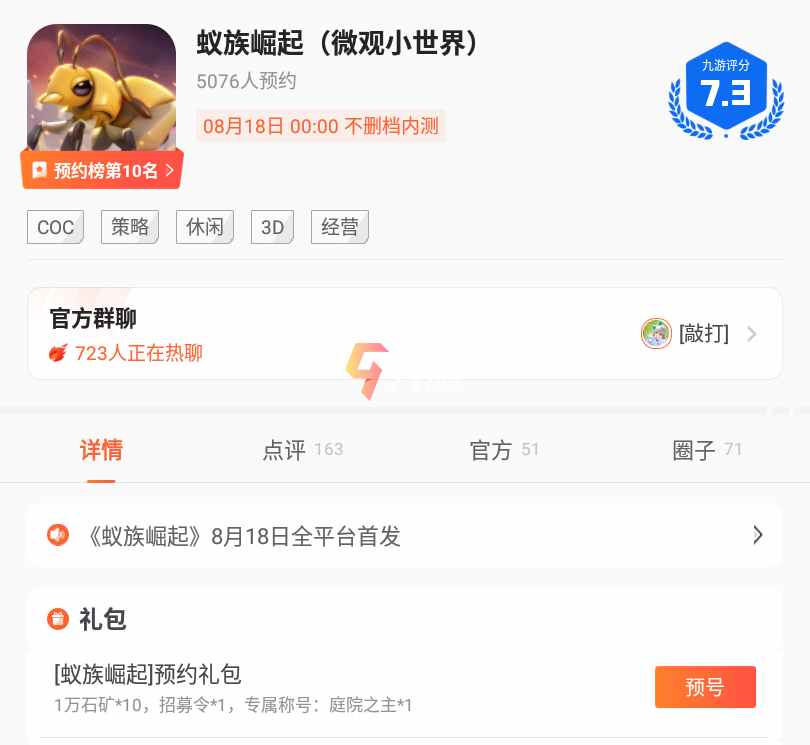The width and height of the screenshot is (810, 745).
Task: Select the 休闲 tag chip
Action: click(205, 227)
